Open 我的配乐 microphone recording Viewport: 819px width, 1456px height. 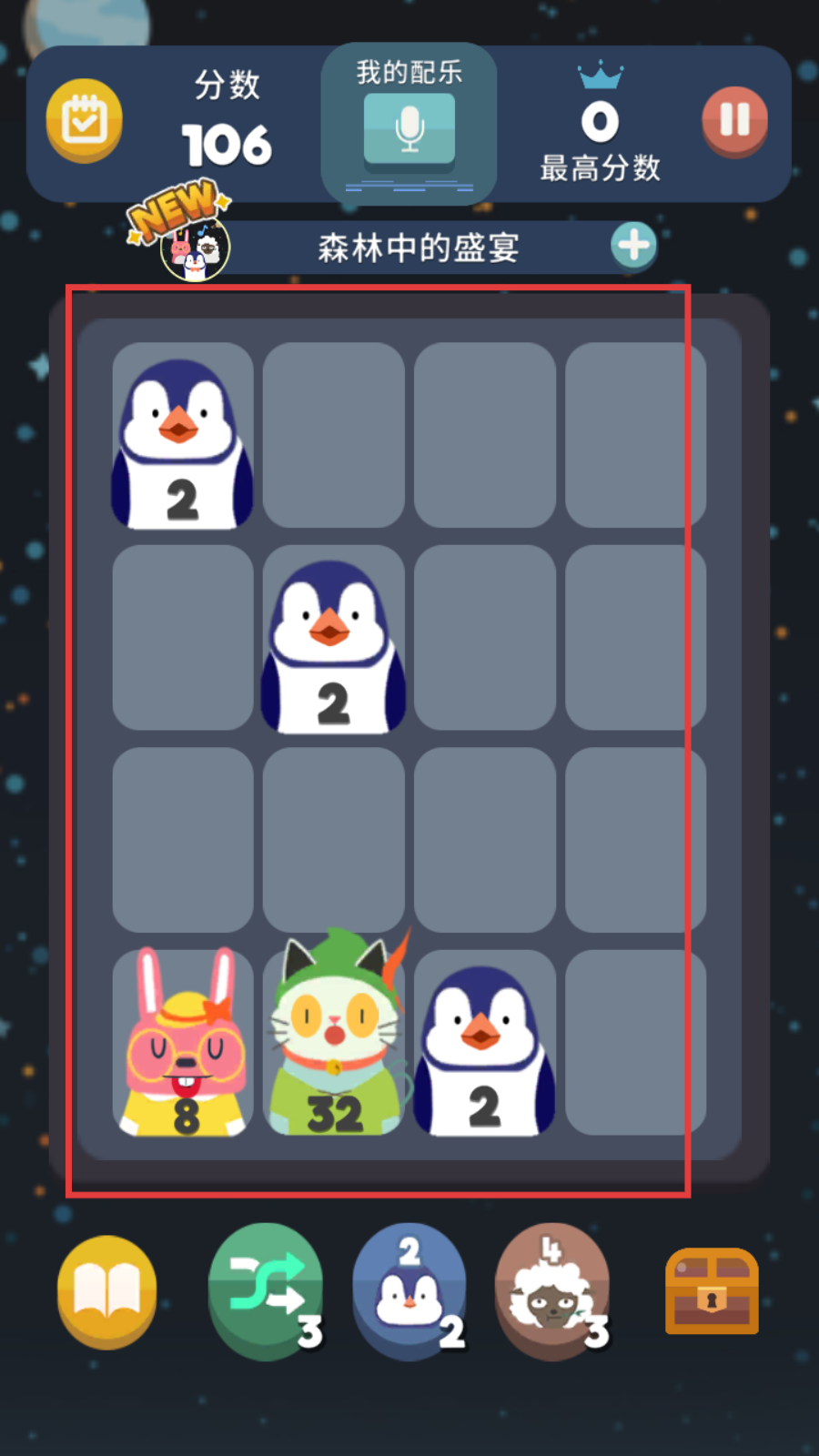(x=409, y=129)
